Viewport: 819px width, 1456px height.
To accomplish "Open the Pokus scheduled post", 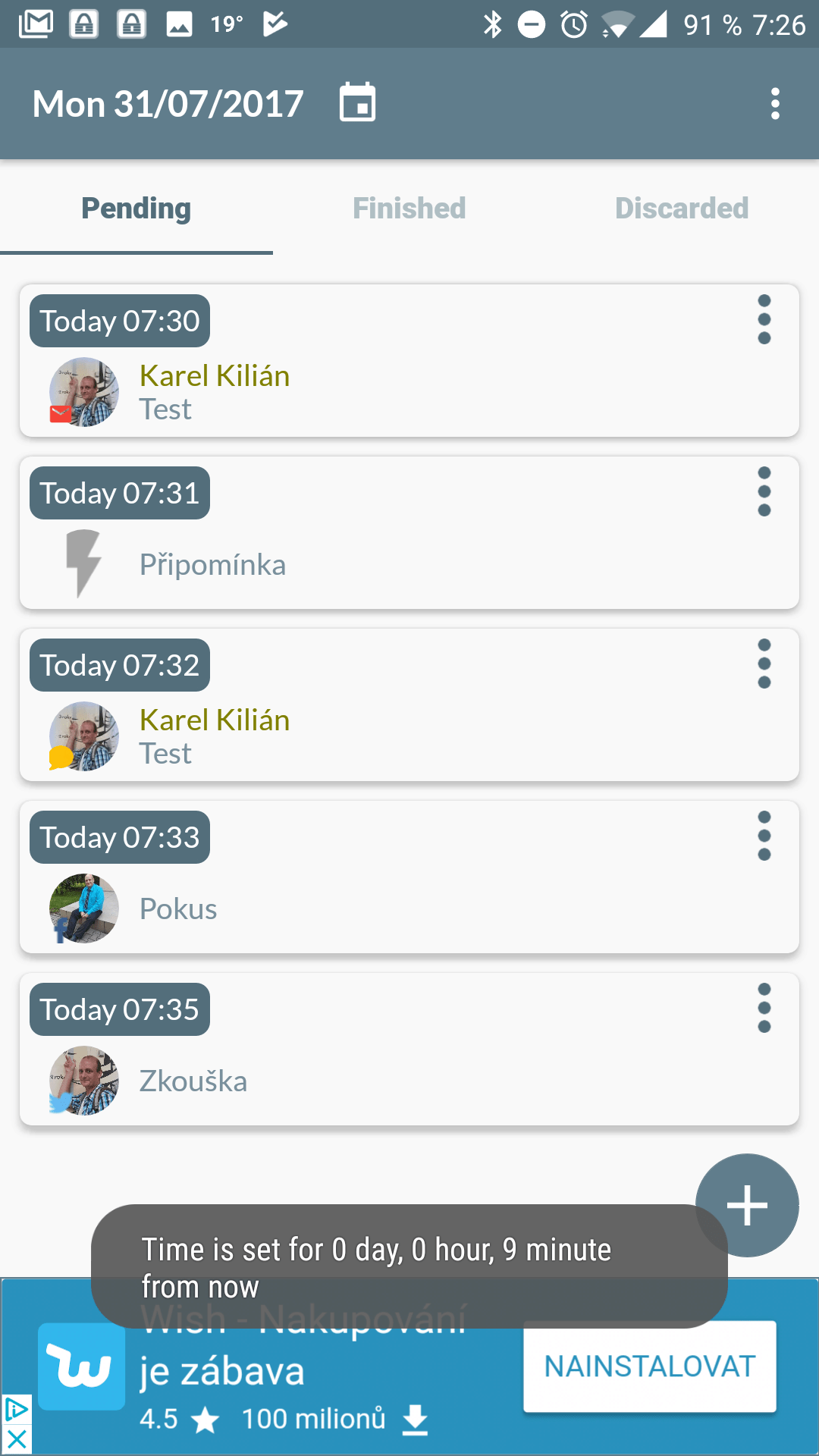I will pyautogui.click(x=409, y=877).
